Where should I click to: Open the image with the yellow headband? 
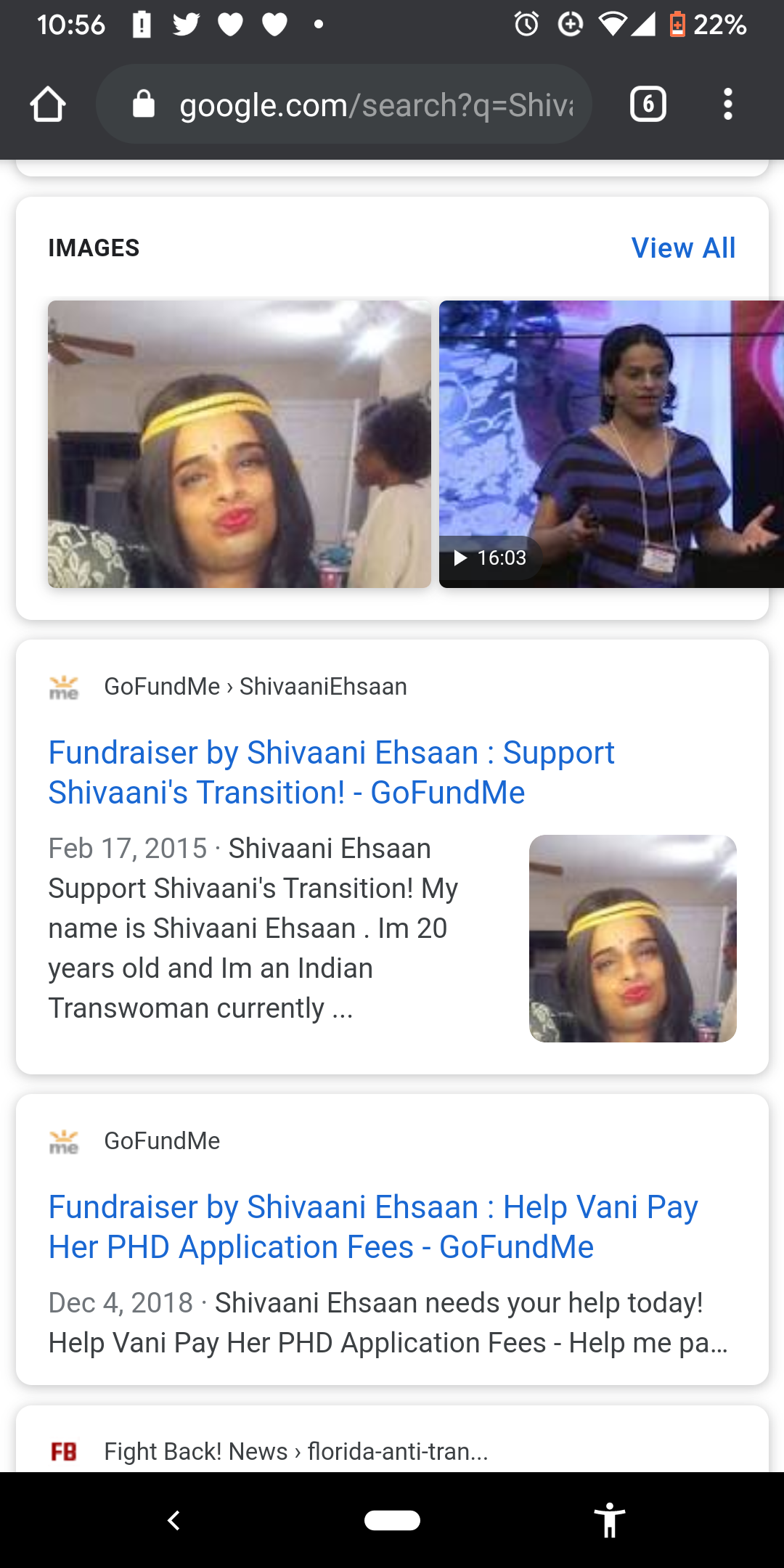240,444
